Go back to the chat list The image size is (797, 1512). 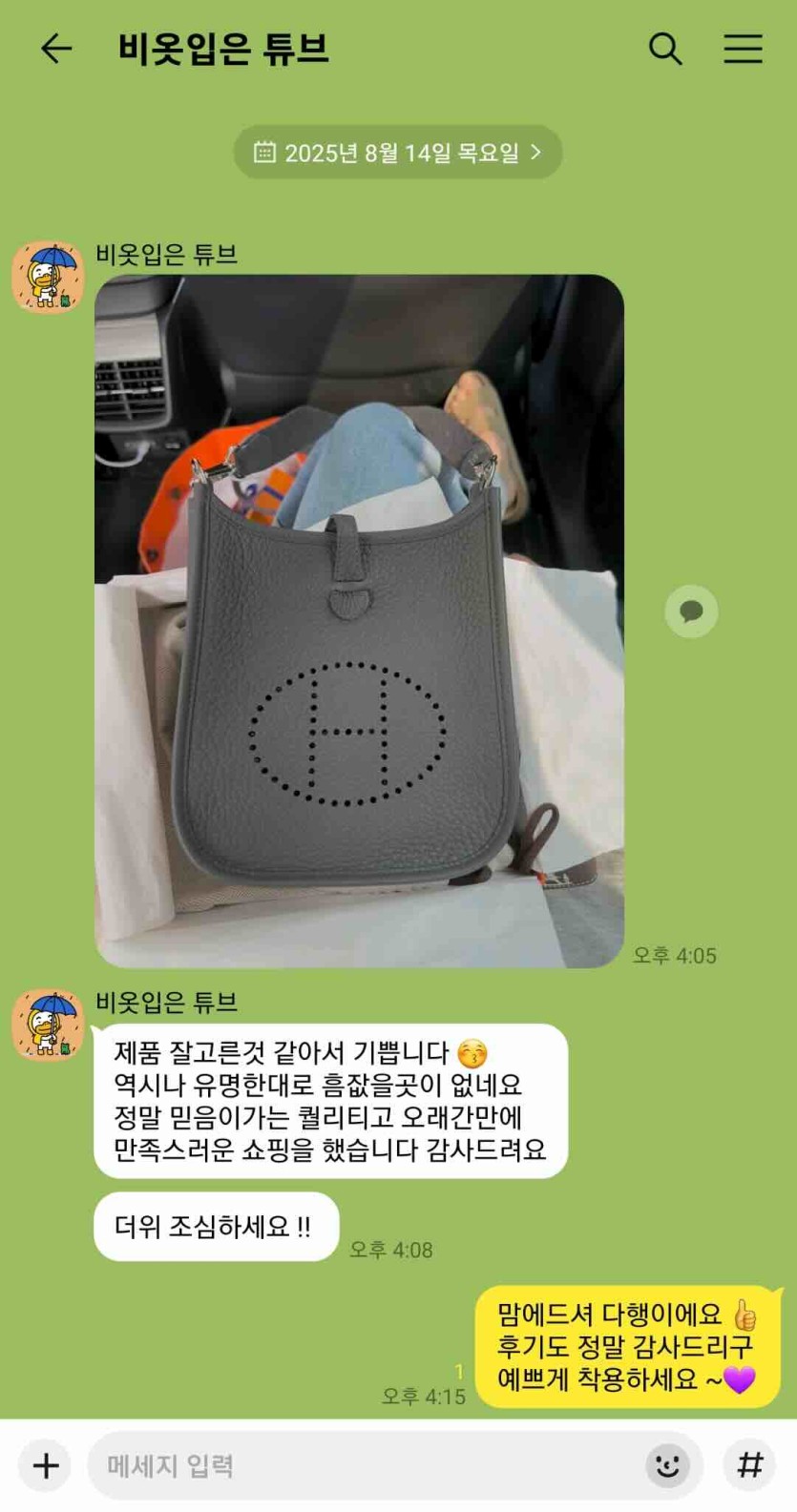(55, 49)
